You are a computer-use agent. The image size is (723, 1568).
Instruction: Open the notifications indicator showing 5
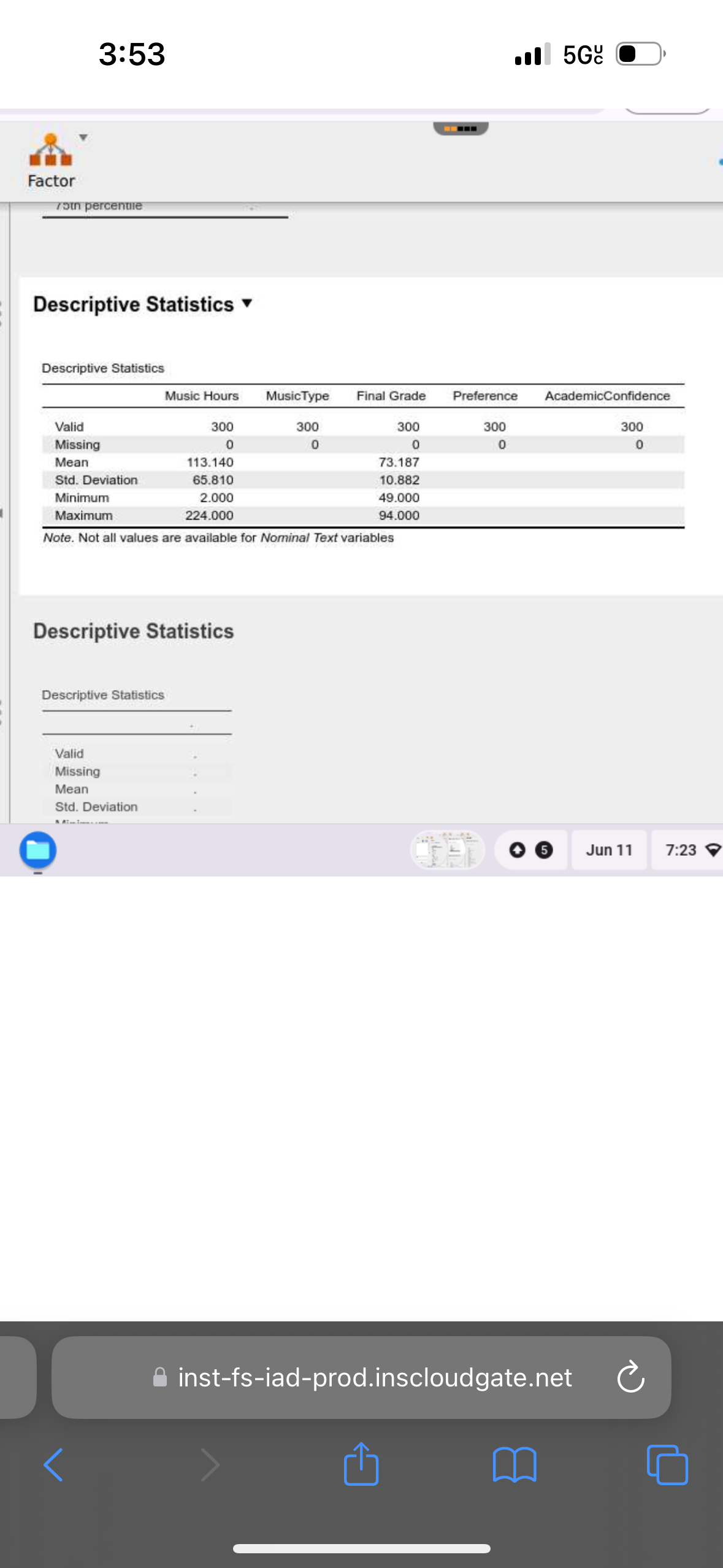531,850
